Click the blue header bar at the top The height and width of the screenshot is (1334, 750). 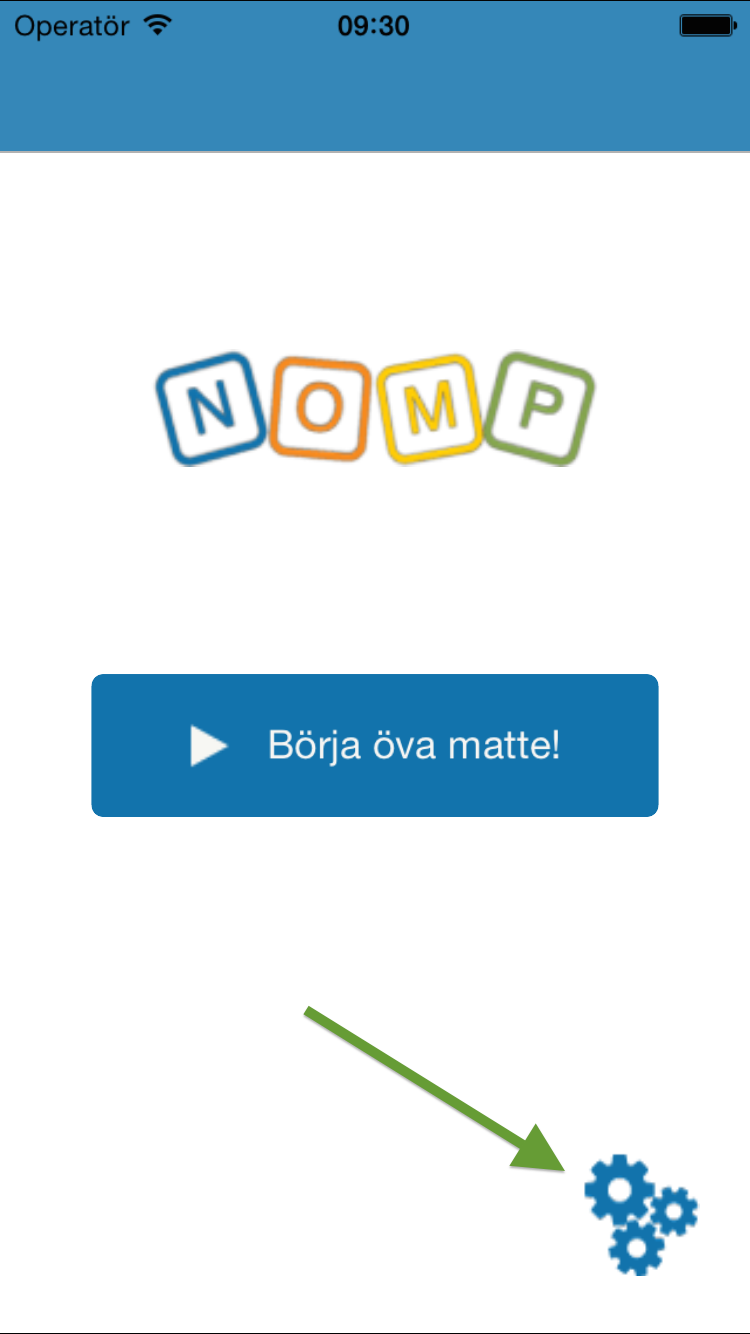pos(375,100)
